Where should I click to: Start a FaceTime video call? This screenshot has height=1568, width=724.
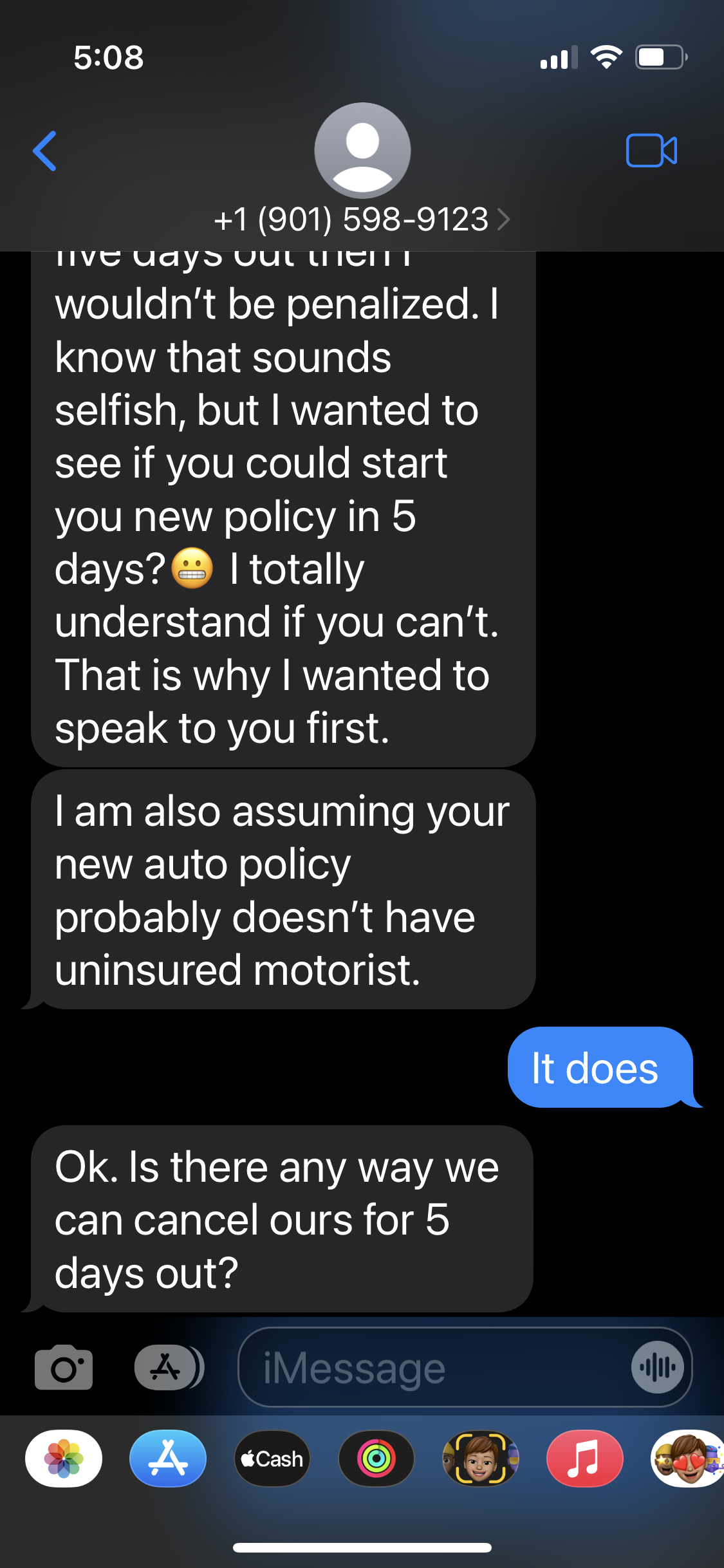[x=651, y=151]
